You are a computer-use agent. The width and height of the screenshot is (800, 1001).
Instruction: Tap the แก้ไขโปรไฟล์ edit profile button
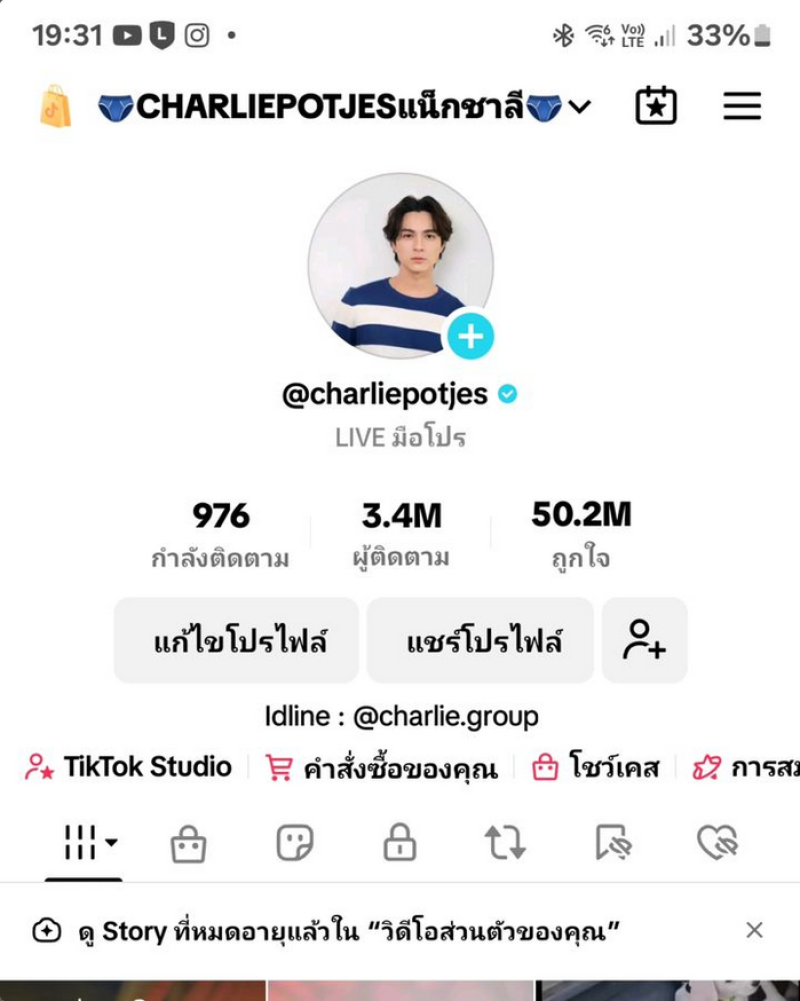(236, 641)
